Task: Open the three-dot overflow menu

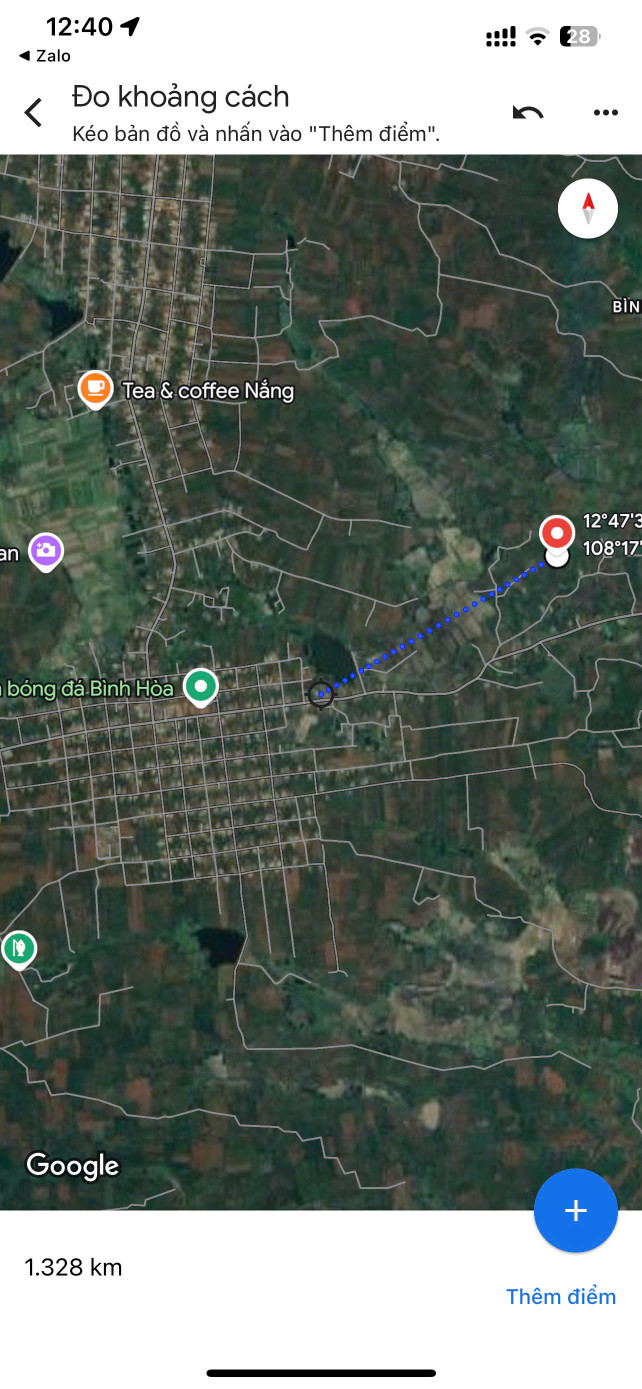Action: (x=605, y=112)
